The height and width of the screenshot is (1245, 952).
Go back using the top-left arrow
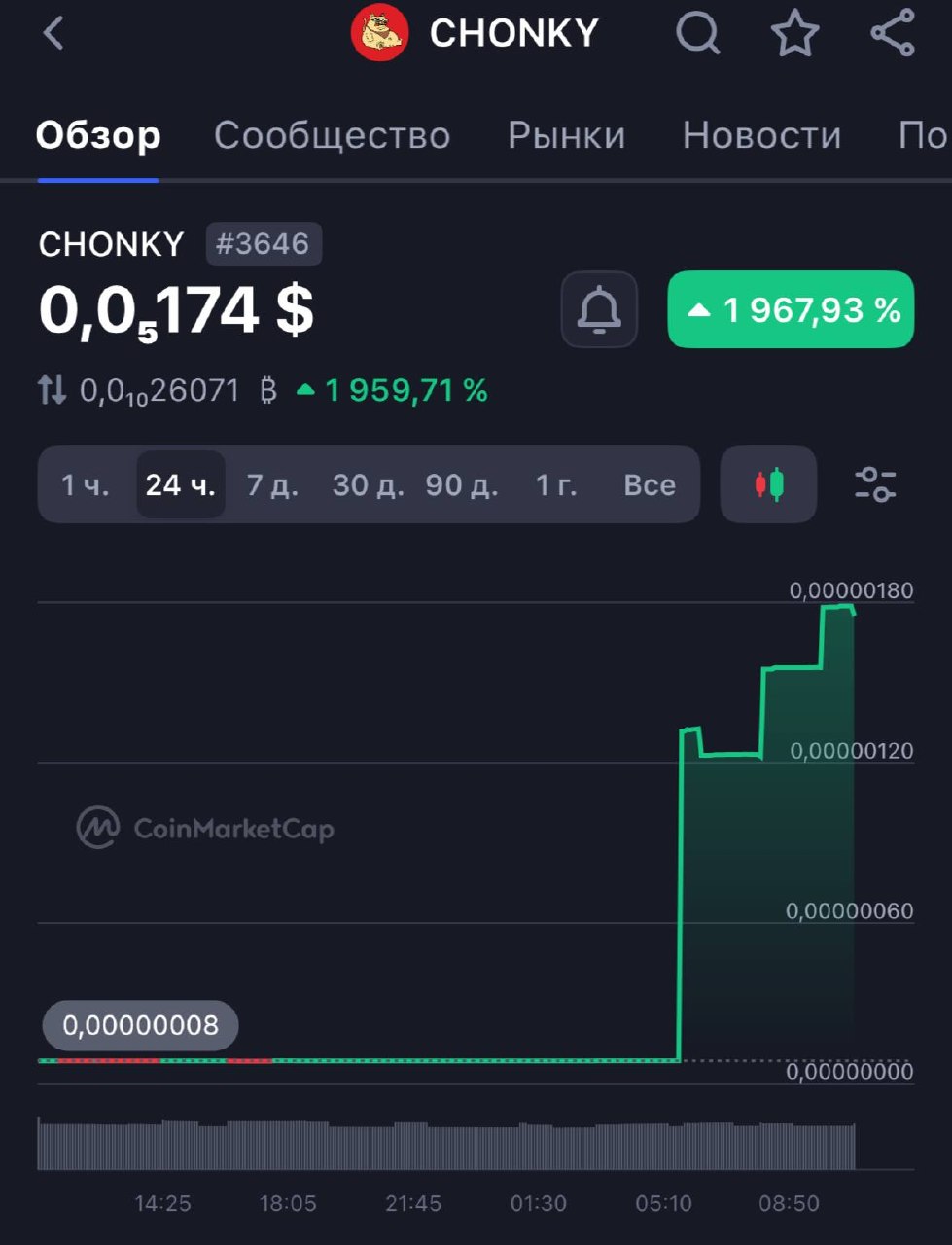53,33
